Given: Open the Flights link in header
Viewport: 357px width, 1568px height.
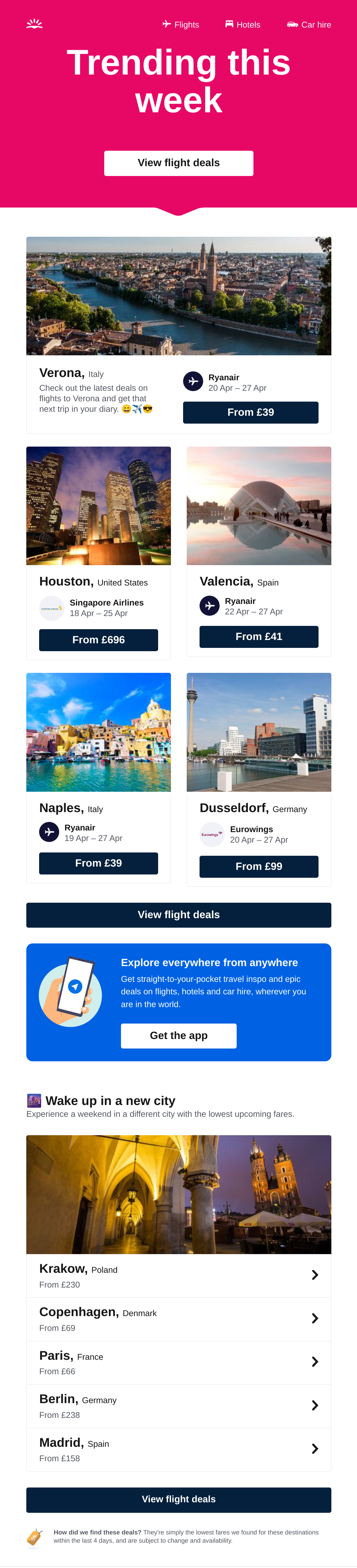Looking at the screenshot, I should (181, 24).
